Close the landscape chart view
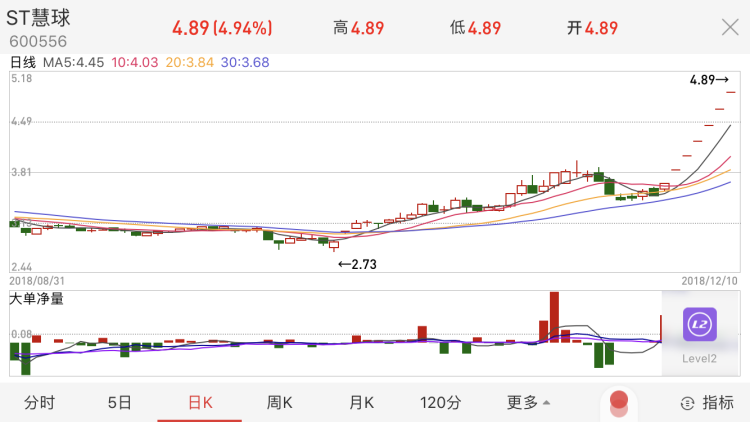Image resolution: width=750 pixels, height=422 pixels. pos(730,28)
